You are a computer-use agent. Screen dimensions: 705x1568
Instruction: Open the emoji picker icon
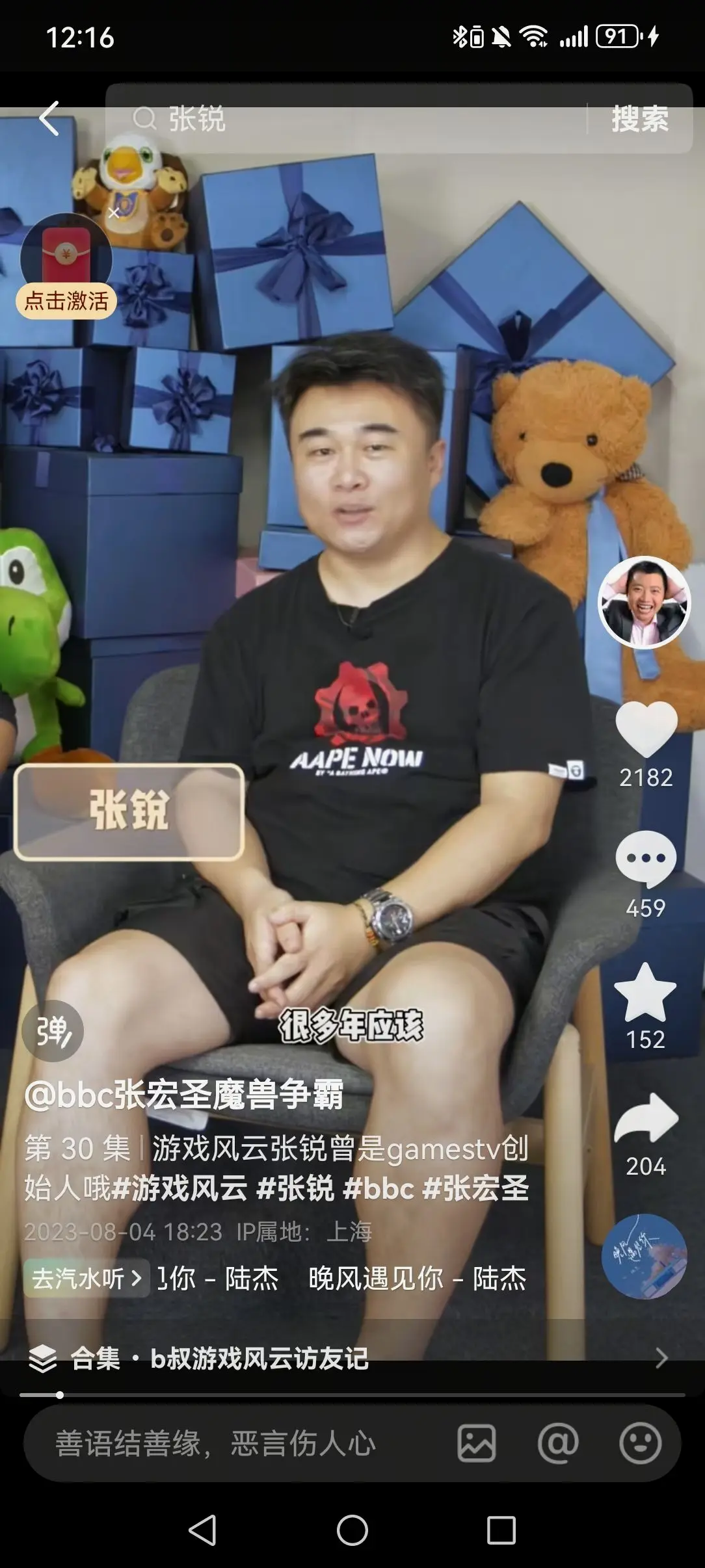(x=640, y=1444)
